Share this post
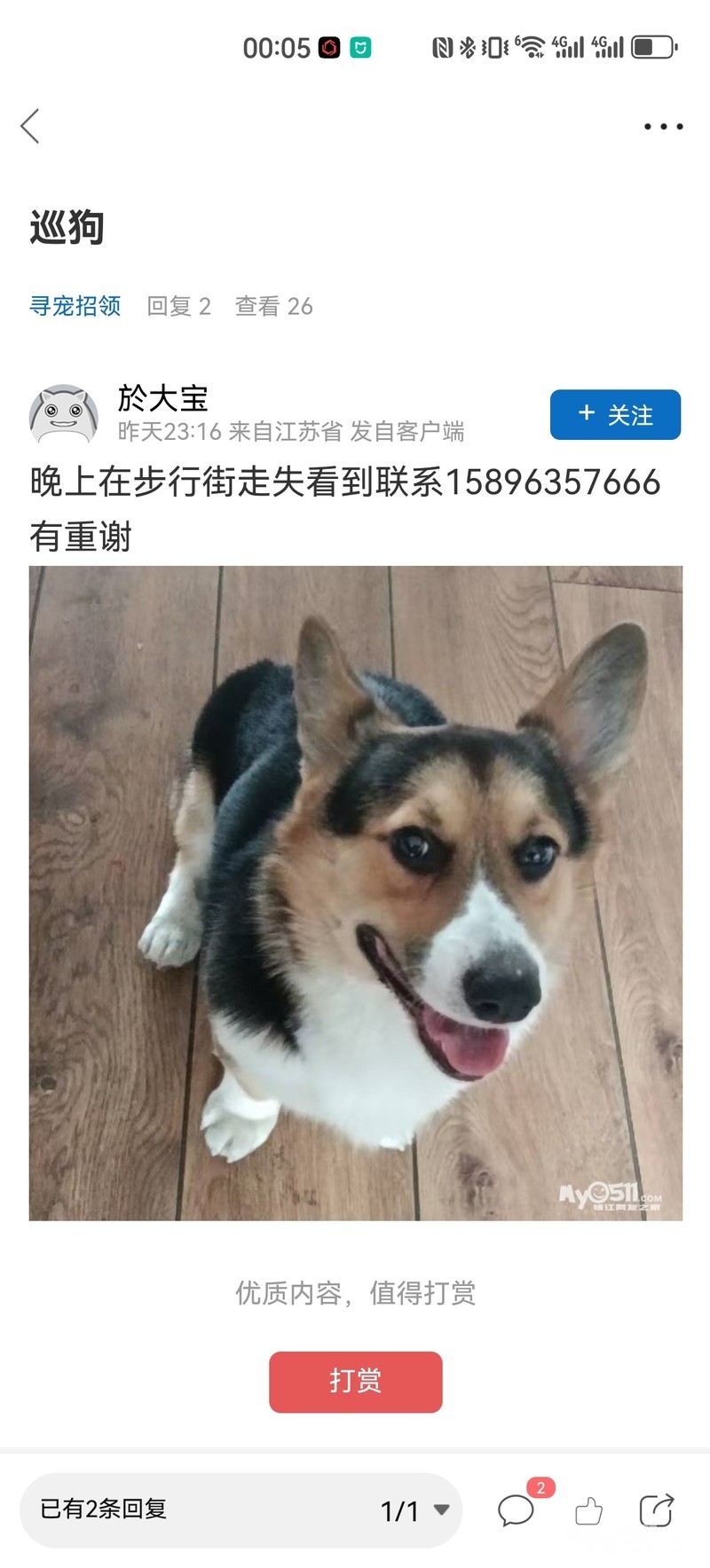The image size is (710, 1568). pos(657,1510)
